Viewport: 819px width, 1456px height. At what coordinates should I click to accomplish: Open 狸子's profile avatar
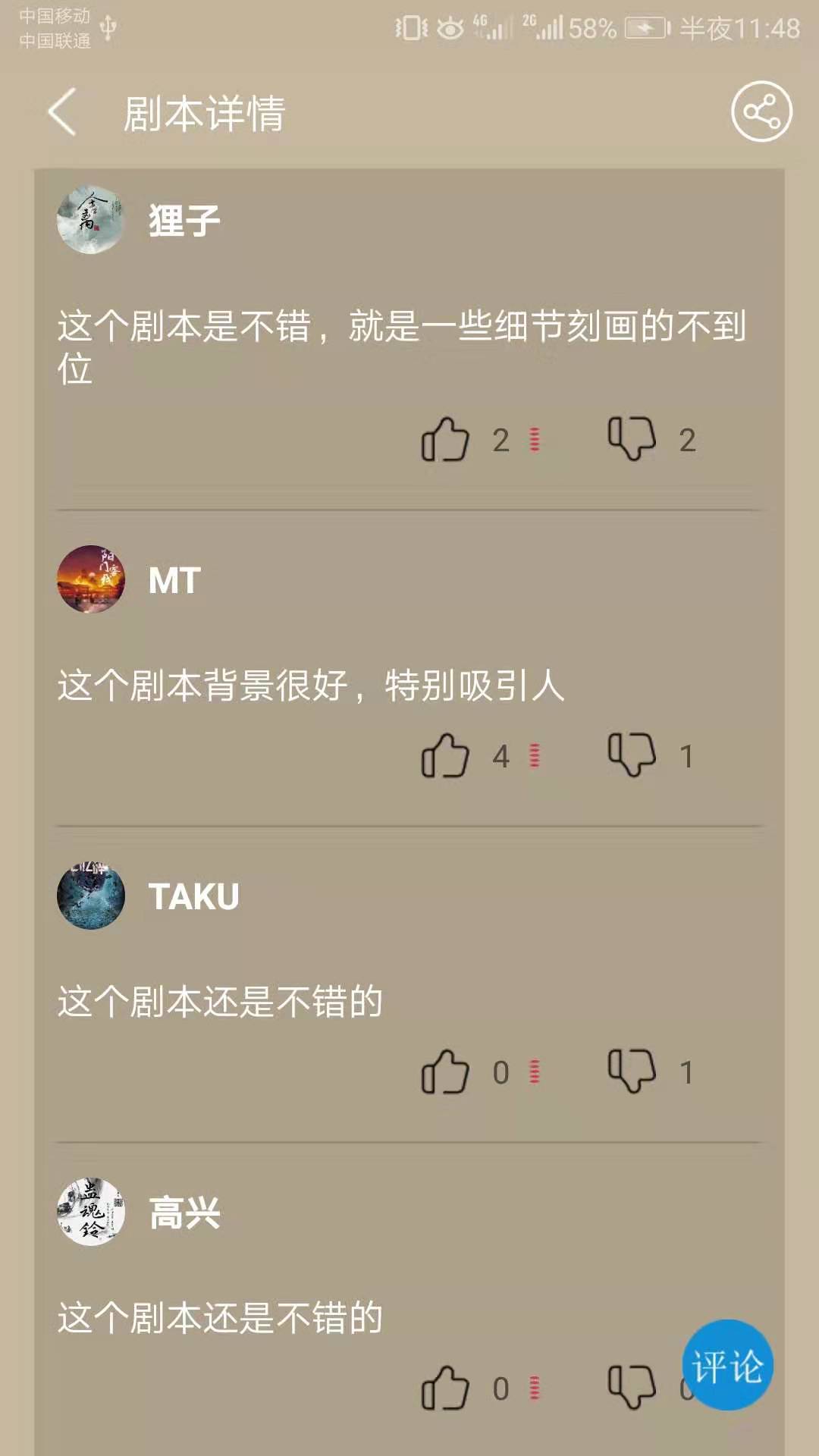click(x=91, y=220)
